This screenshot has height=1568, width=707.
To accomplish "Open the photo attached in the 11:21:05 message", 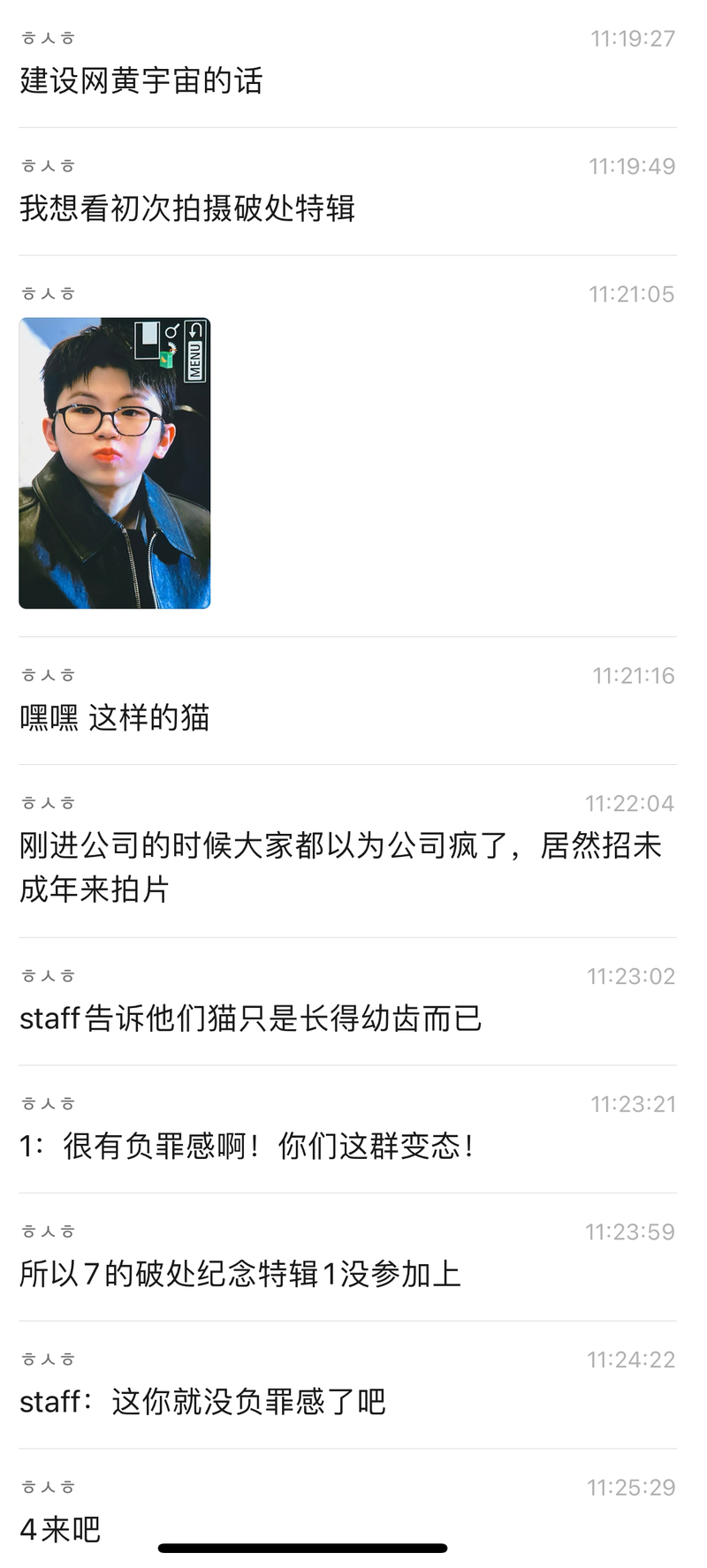I will pyautogui.click(x=115, y=463).
